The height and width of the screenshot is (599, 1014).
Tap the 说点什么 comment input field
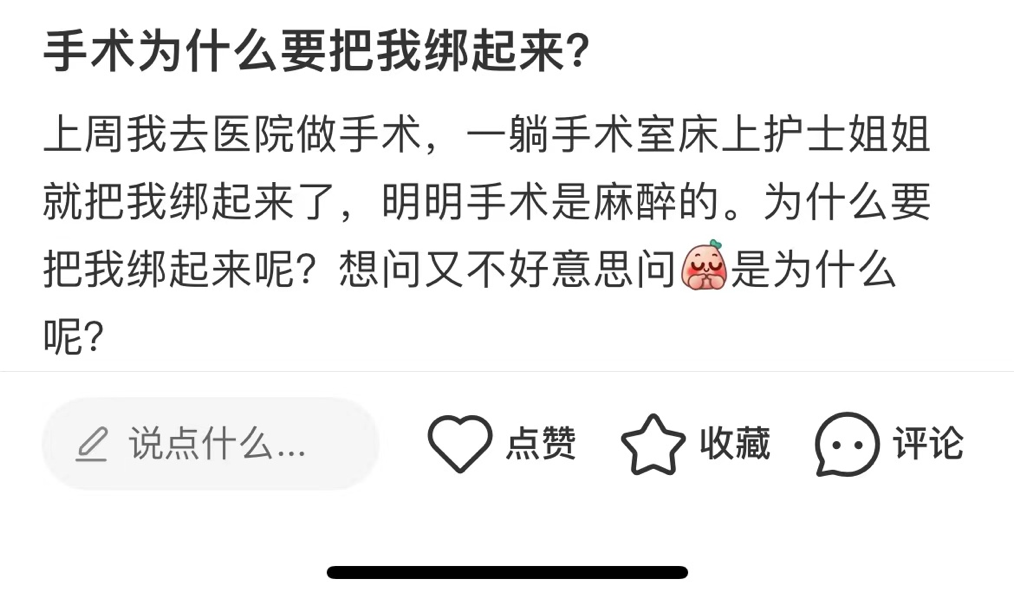click(x=210, y=443)
